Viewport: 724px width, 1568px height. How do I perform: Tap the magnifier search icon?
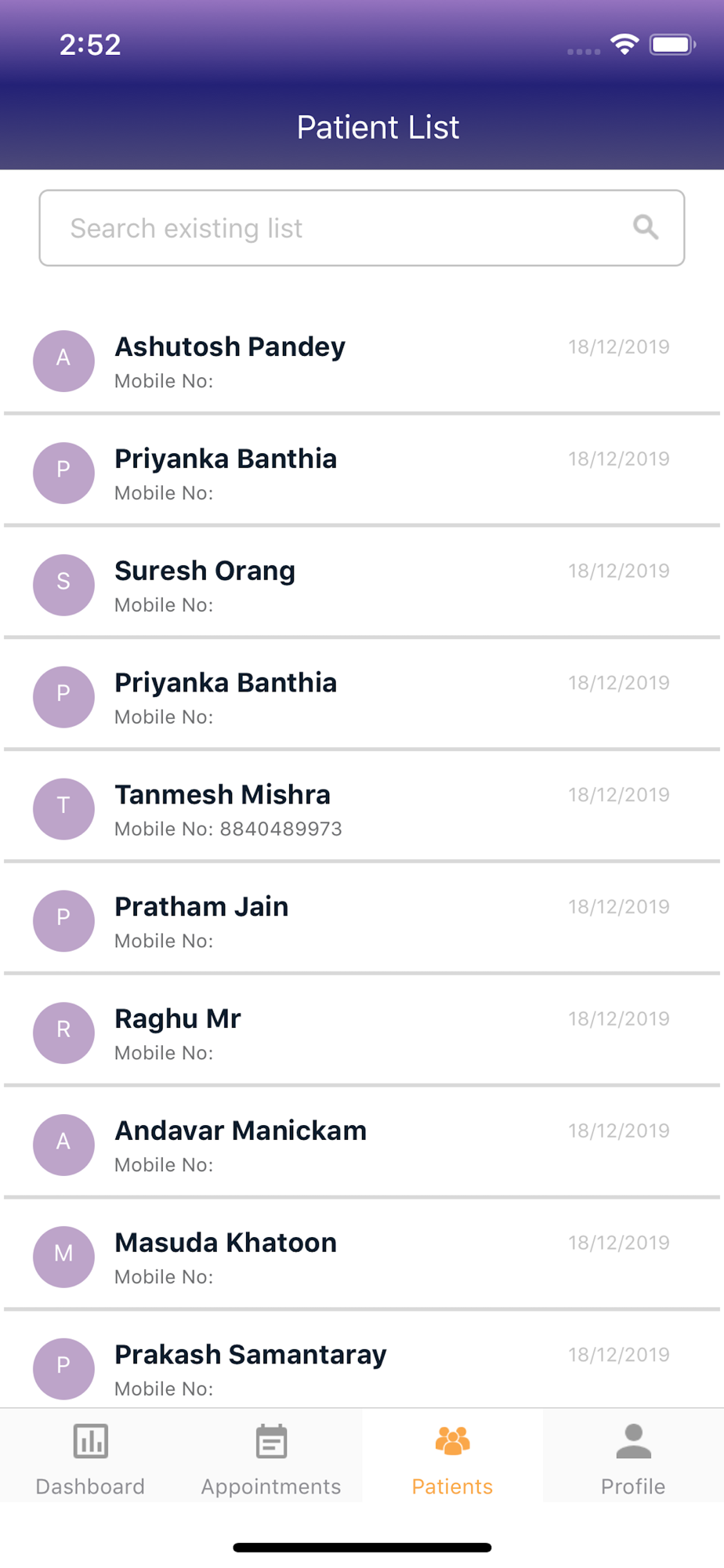646,227
